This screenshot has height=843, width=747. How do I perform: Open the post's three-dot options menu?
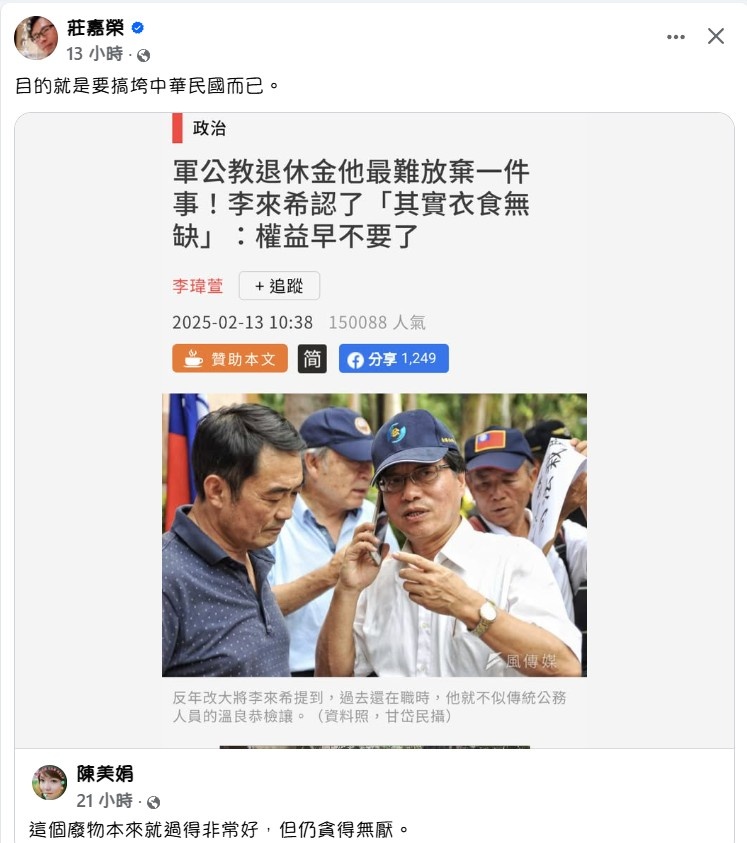pyautogui.click(x=676, y=37)
